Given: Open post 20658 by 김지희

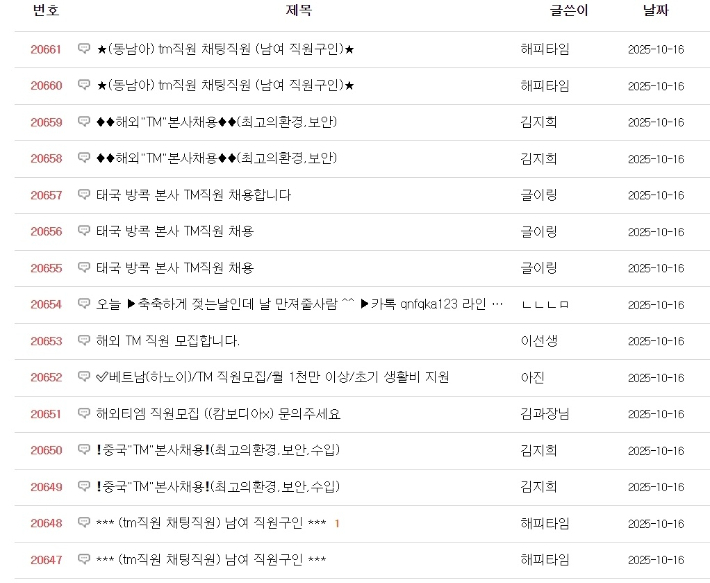Looking at the screenshot, I should (x=216, y=158).
